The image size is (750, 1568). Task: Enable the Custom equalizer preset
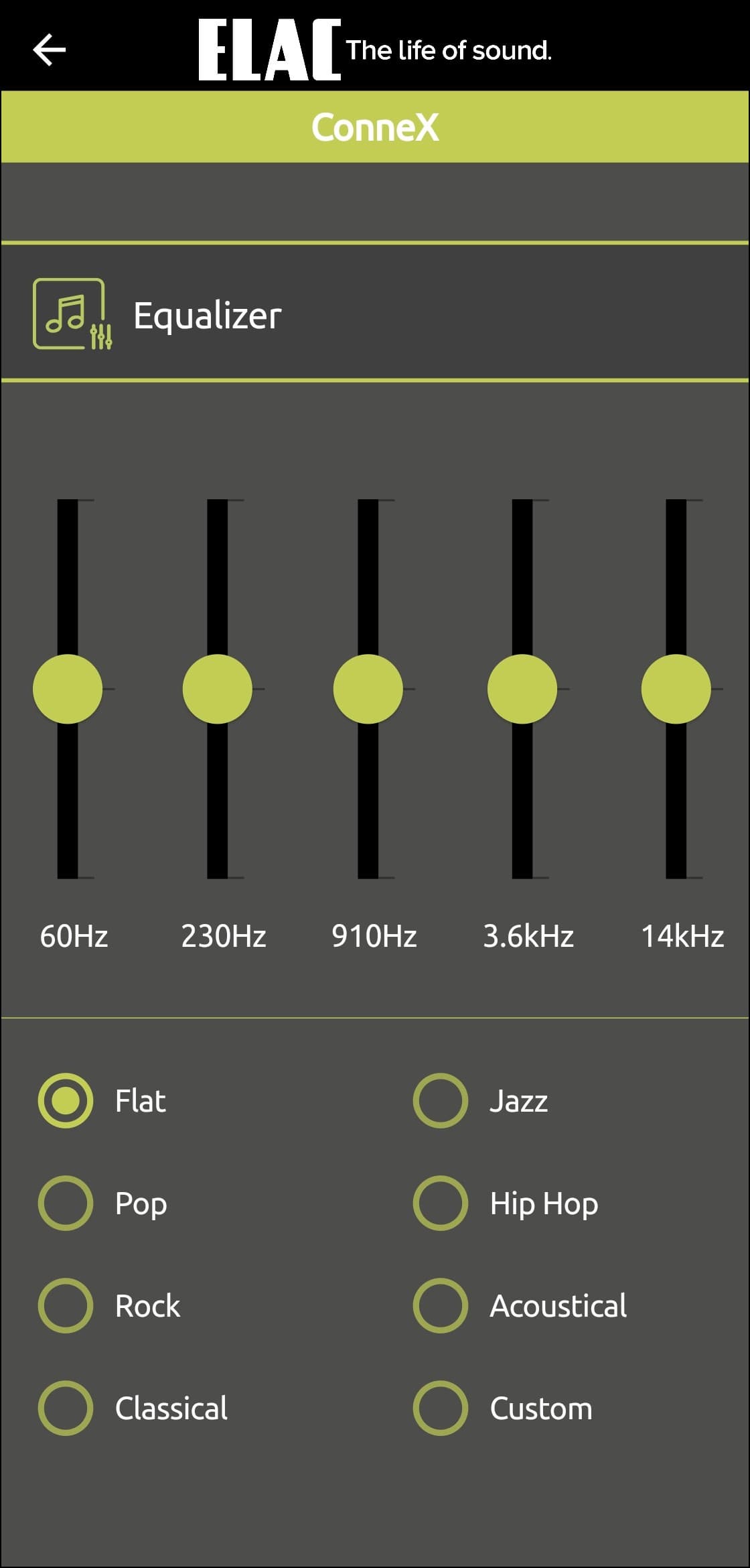click(x=440, y=1409)
